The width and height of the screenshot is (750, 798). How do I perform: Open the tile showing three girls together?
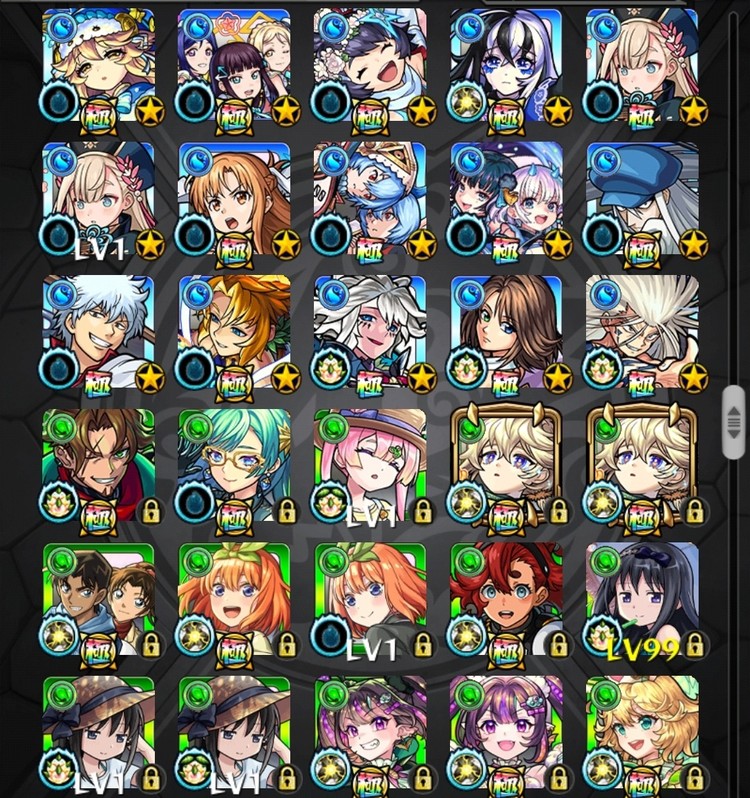[234, 65]
